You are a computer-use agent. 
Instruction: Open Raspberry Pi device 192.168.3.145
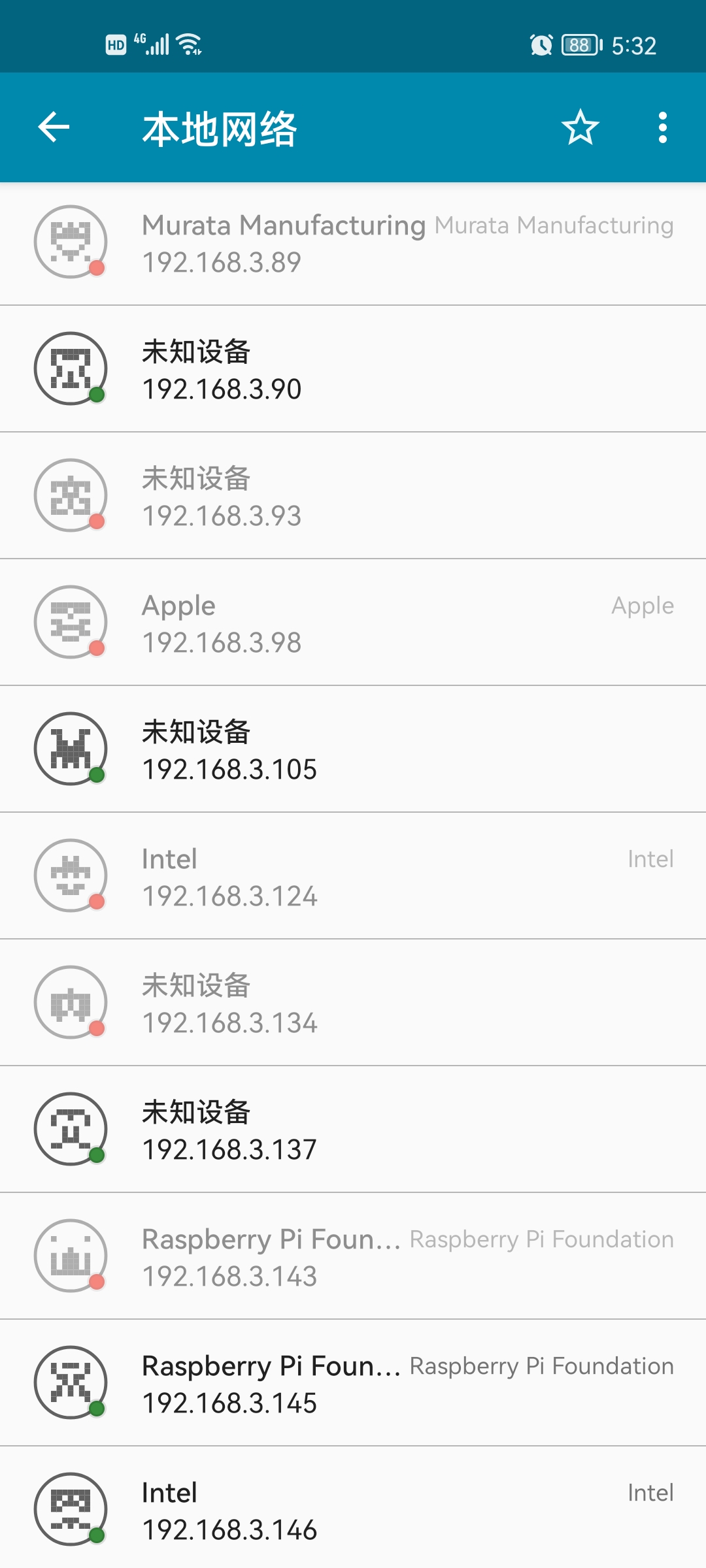[353, 1383]
